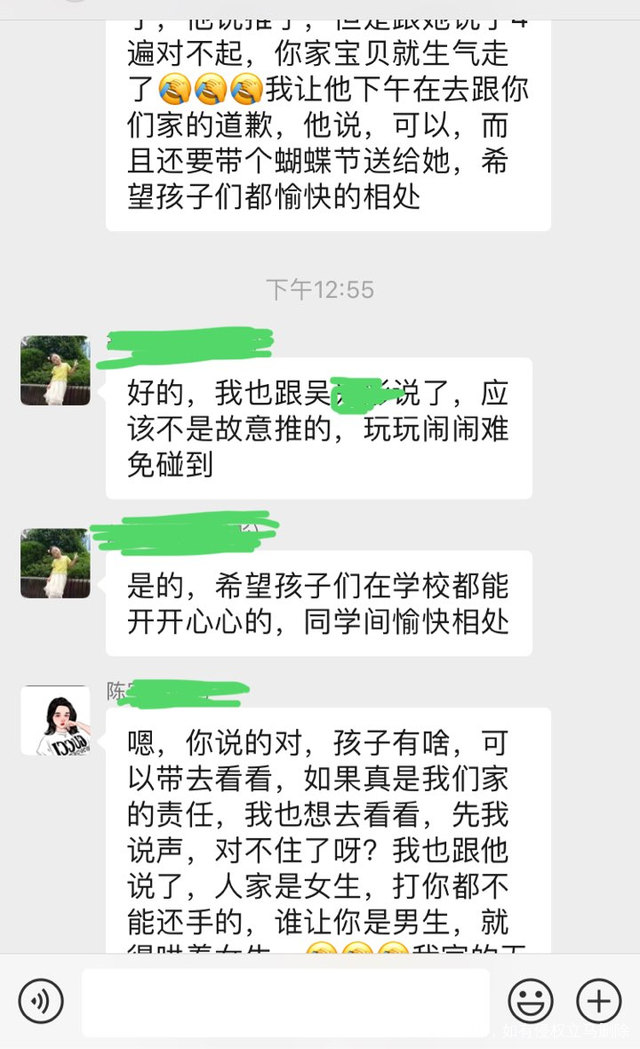Tap the message text input field
640x1049 pixels.
[x=285, y=1001]
